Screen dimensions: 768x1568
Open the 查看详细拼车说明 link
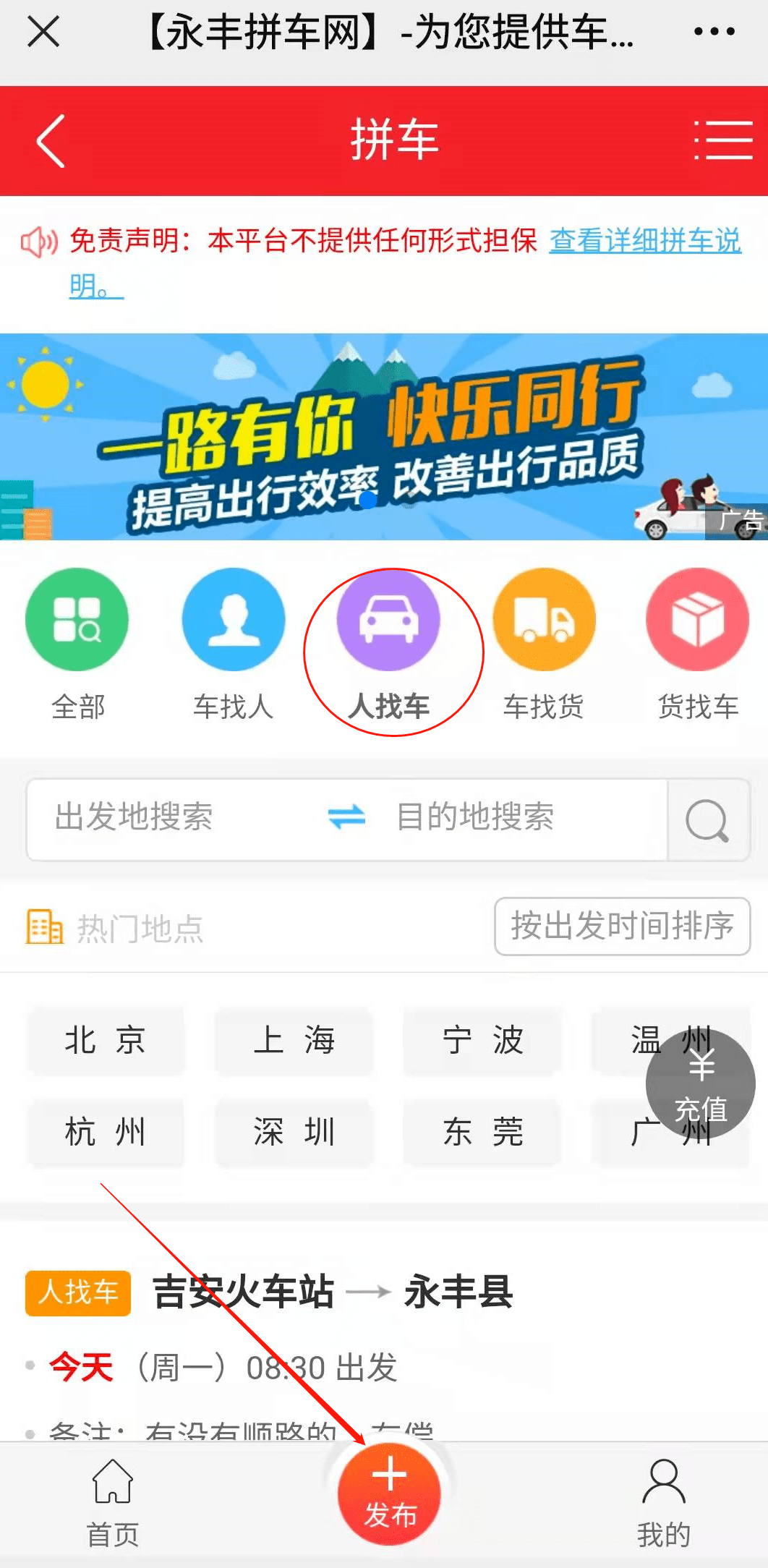tap(644, 241)
